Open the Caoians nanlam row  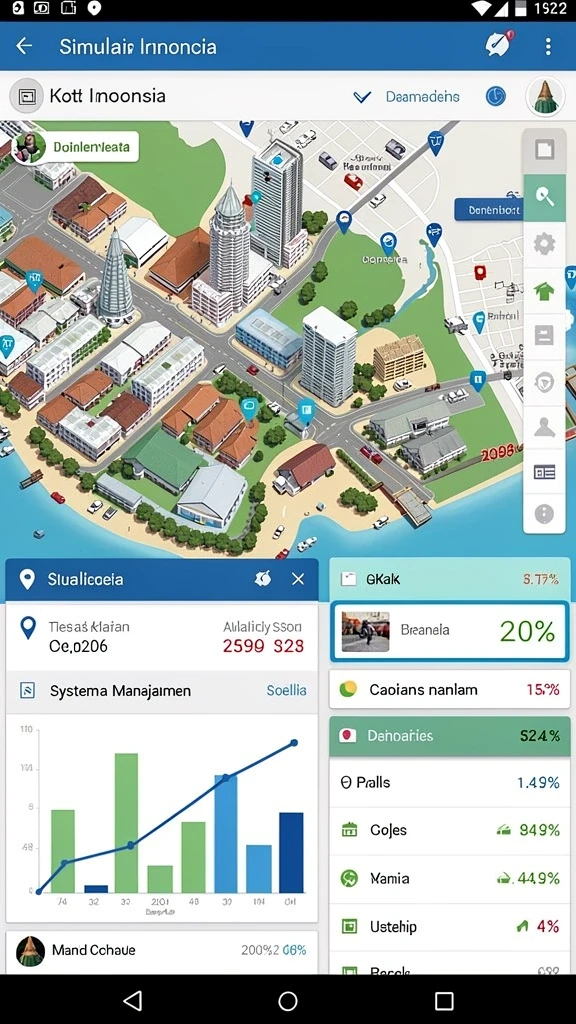click(449, 689)
